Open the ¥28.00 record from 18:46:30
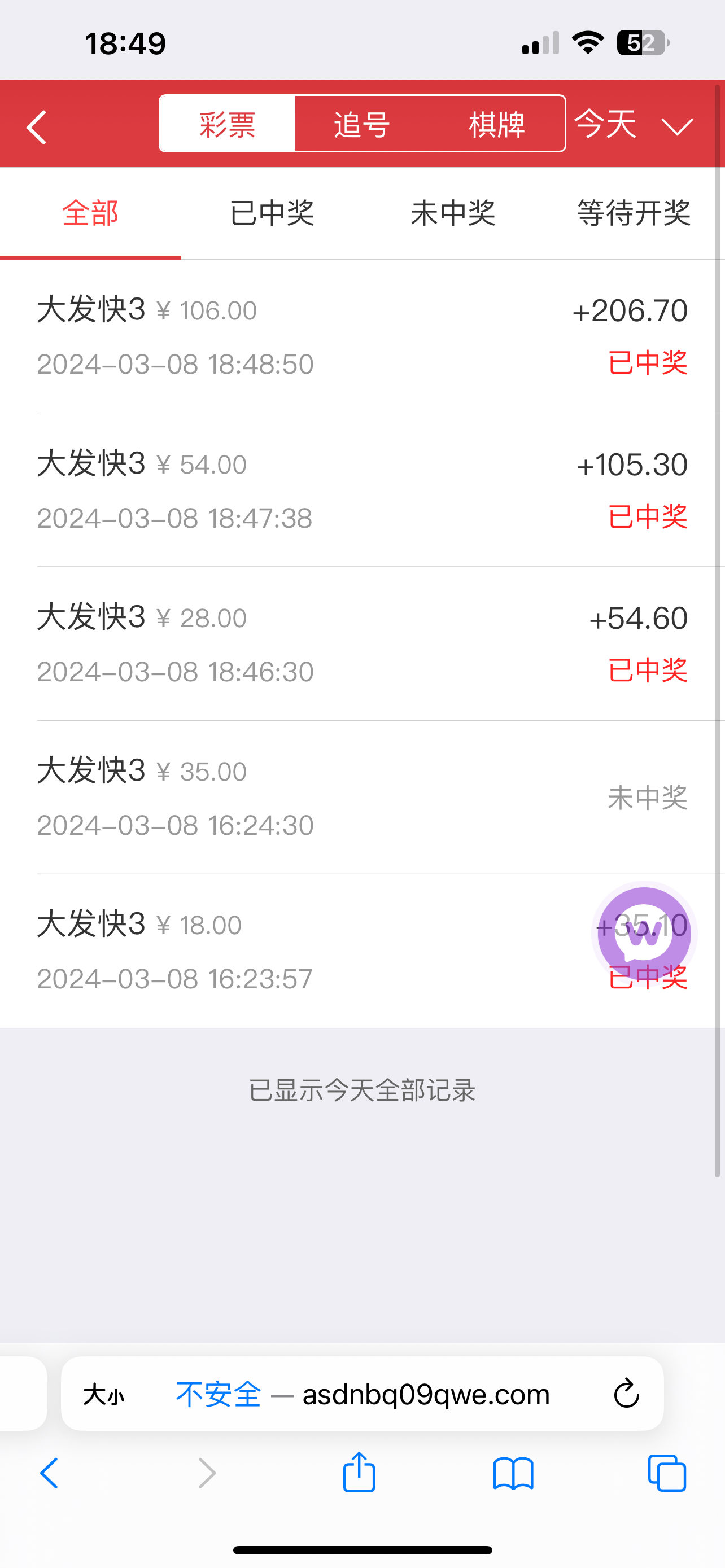The image size is (725, 1568). [362, 644]
